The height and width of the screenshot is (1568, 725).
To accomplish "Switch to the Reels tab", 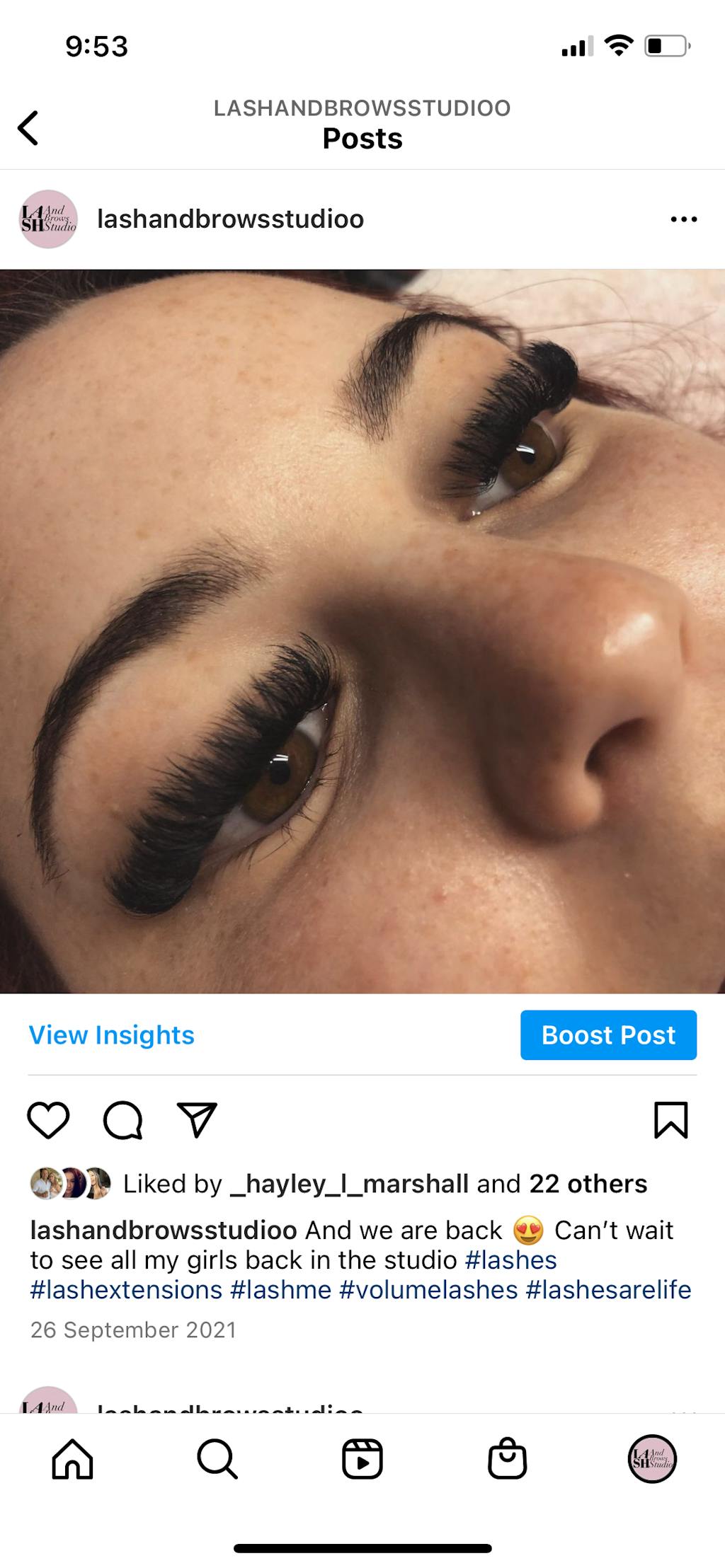I will [362, 1459].
